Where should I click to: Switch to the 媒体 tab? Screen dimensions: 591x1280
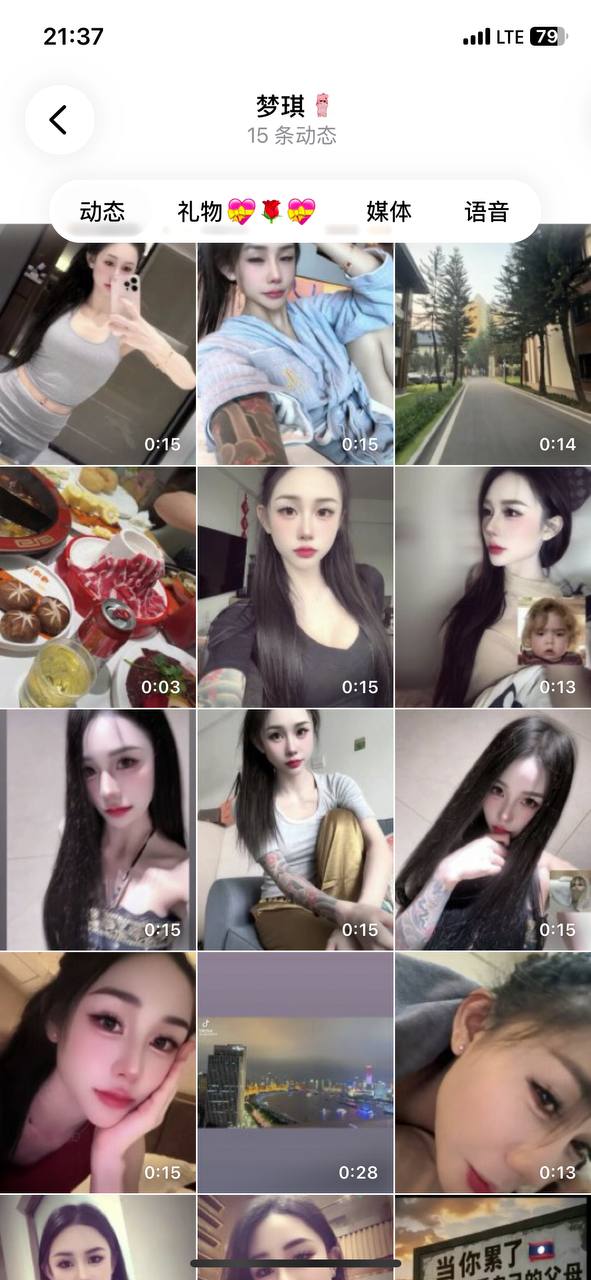389,211
